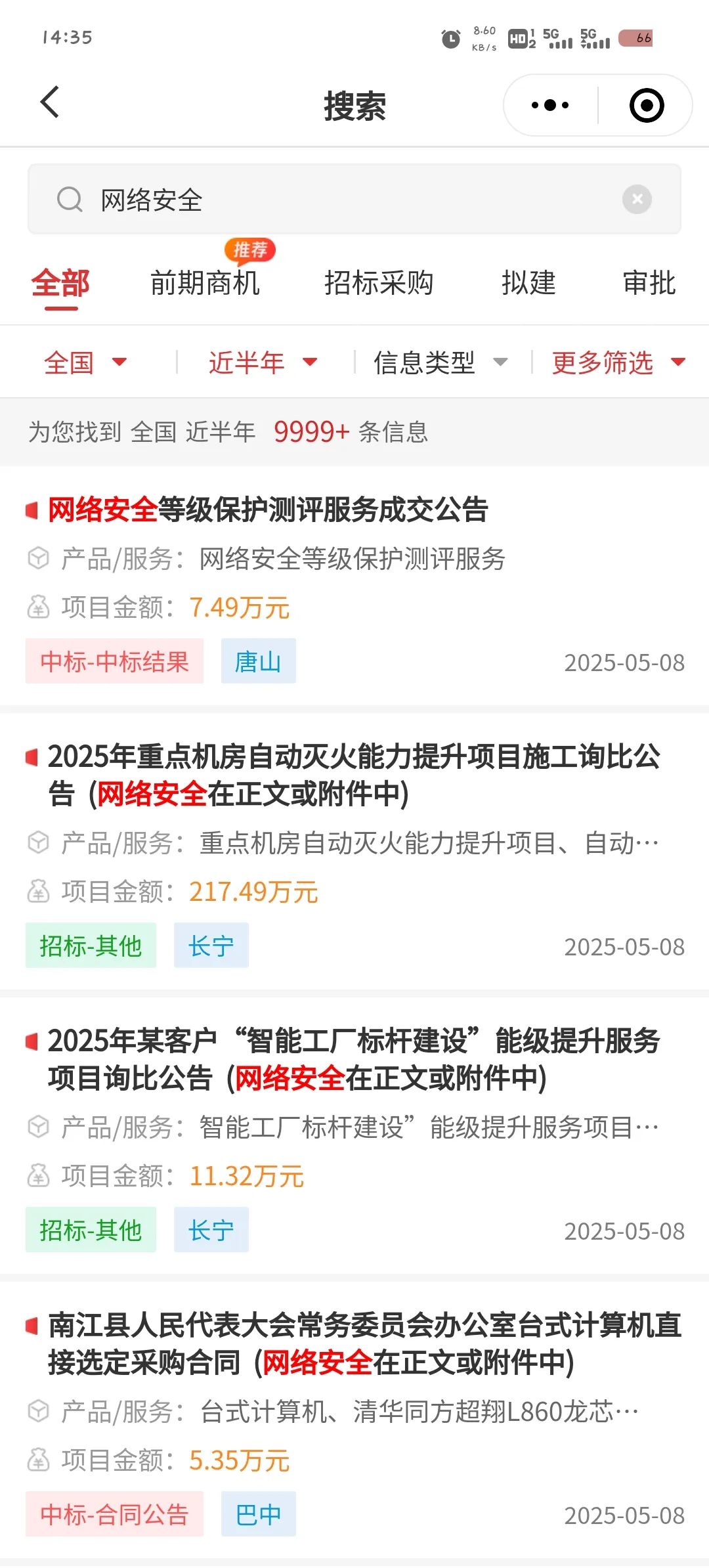Open the 更多筛选 filter options
This screenshot has height=1568, width=709.
click(618, 362)
